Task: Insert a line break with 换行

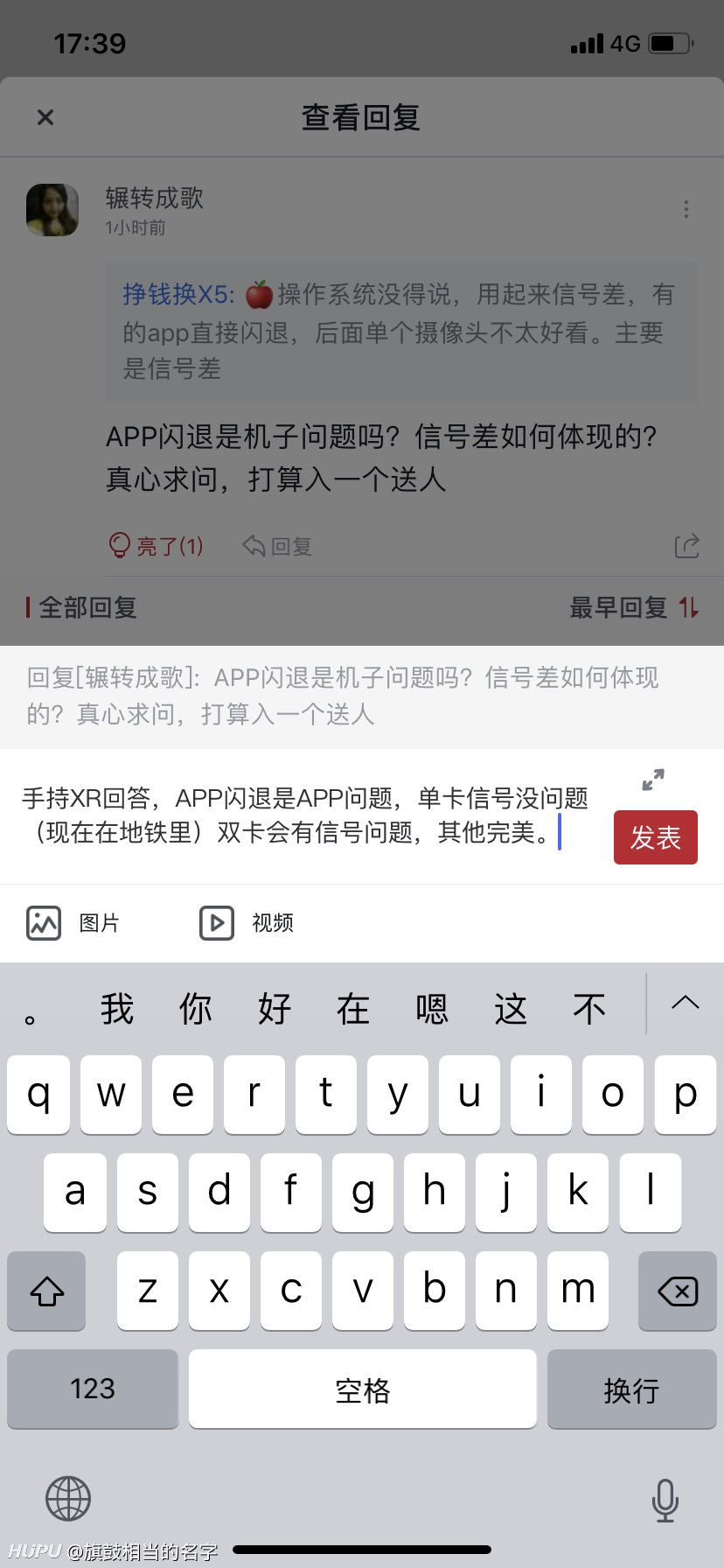Action: (631, 1389)
